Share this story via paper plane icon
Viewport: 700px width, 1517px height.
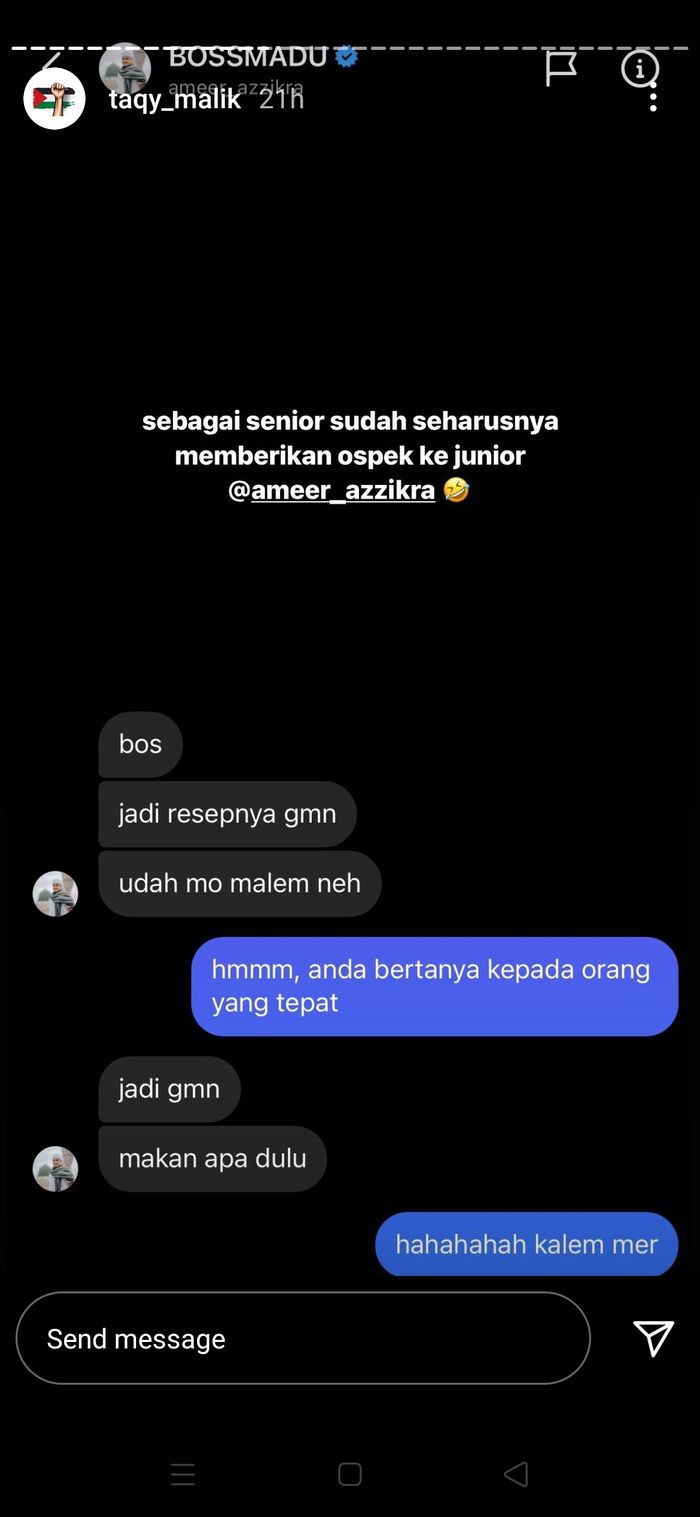(653, 1338)
